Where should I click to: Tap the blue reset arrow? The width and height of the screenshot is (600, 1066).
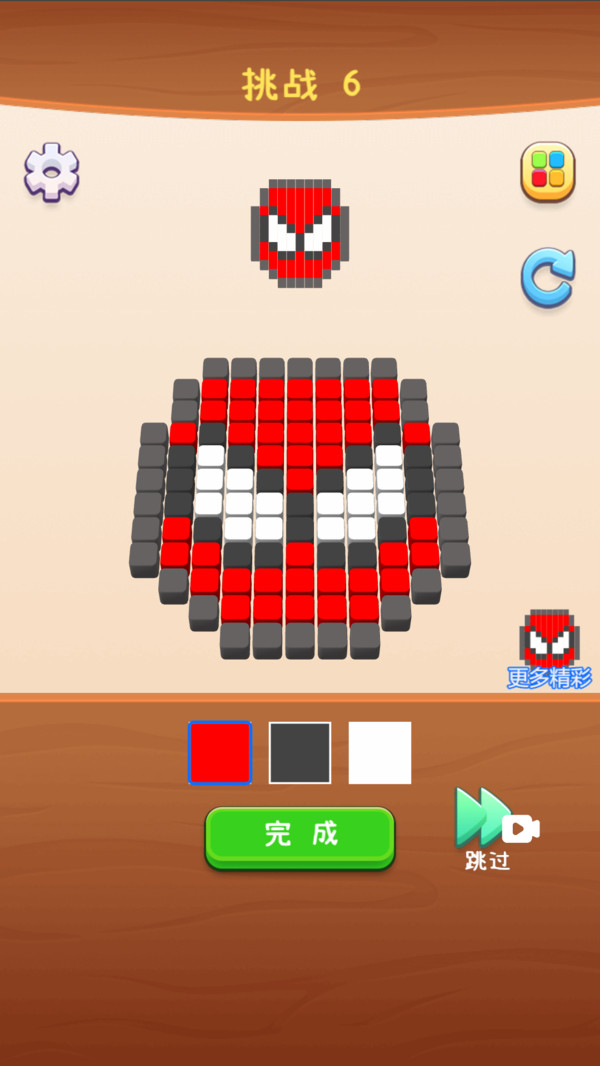pos(548,277)
